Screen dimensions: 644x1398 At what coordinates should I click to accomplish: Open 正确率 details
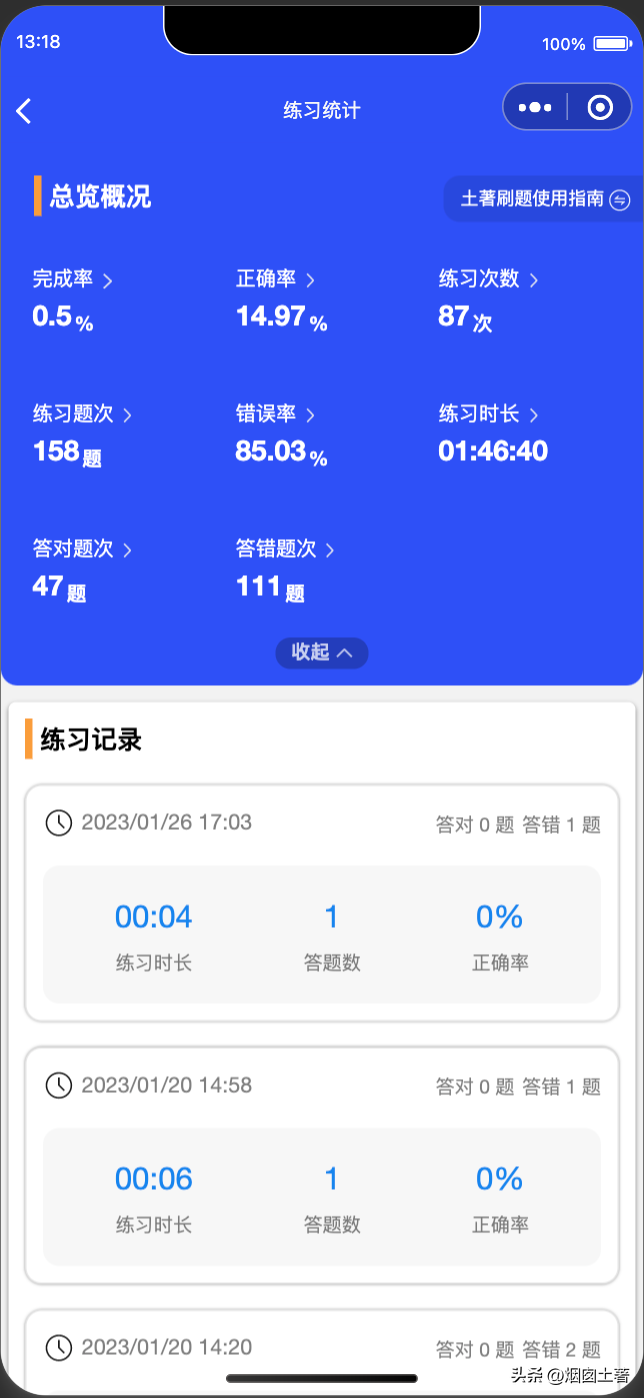coord(276,280)
